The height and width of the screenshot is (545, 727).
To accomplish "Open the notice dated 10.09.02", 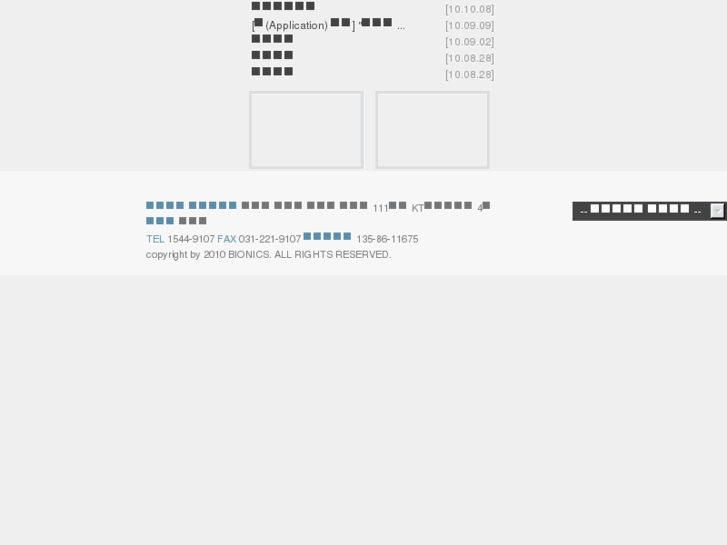I will 272,40.
